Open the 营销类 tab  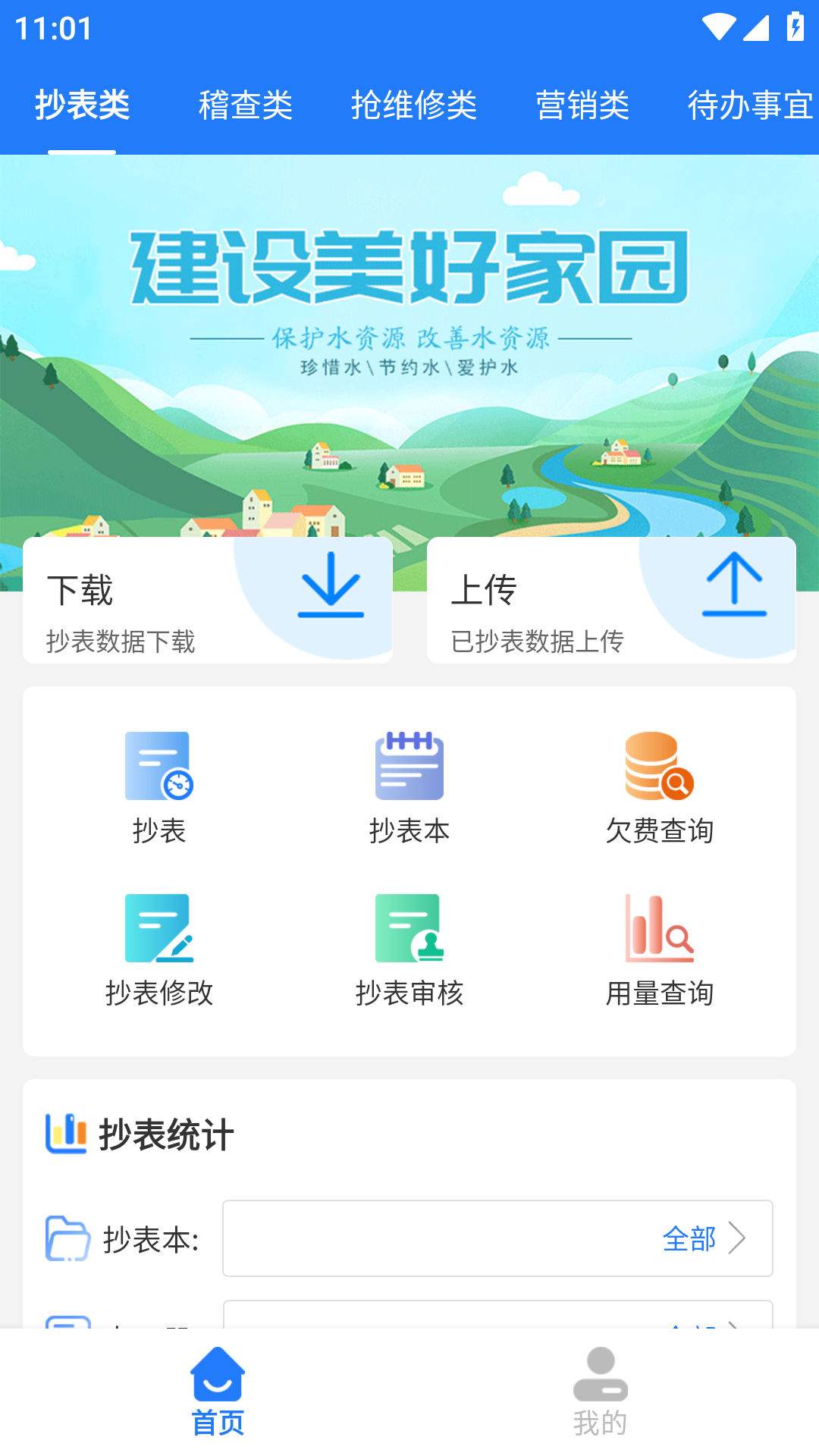583,105
